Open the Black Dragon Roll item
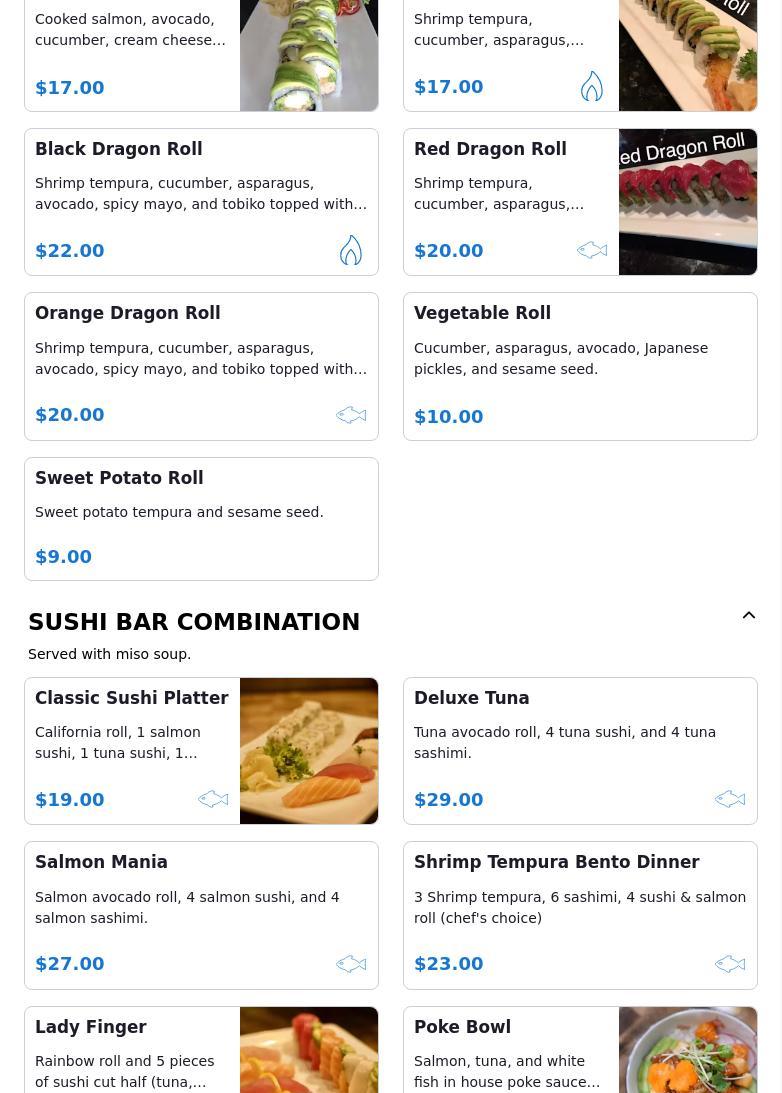 click(x=201, y=202)
